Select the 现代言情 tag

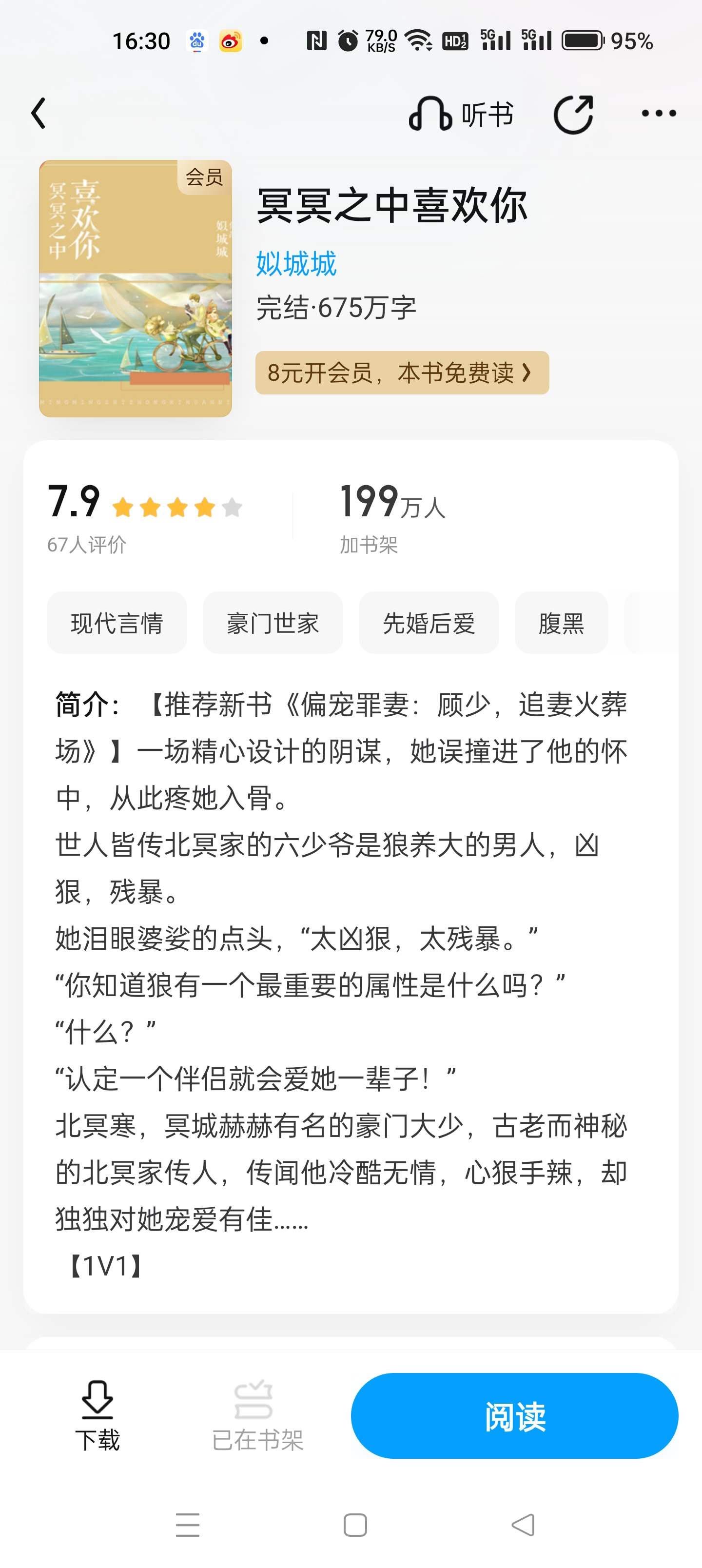[x=117, y=623]
